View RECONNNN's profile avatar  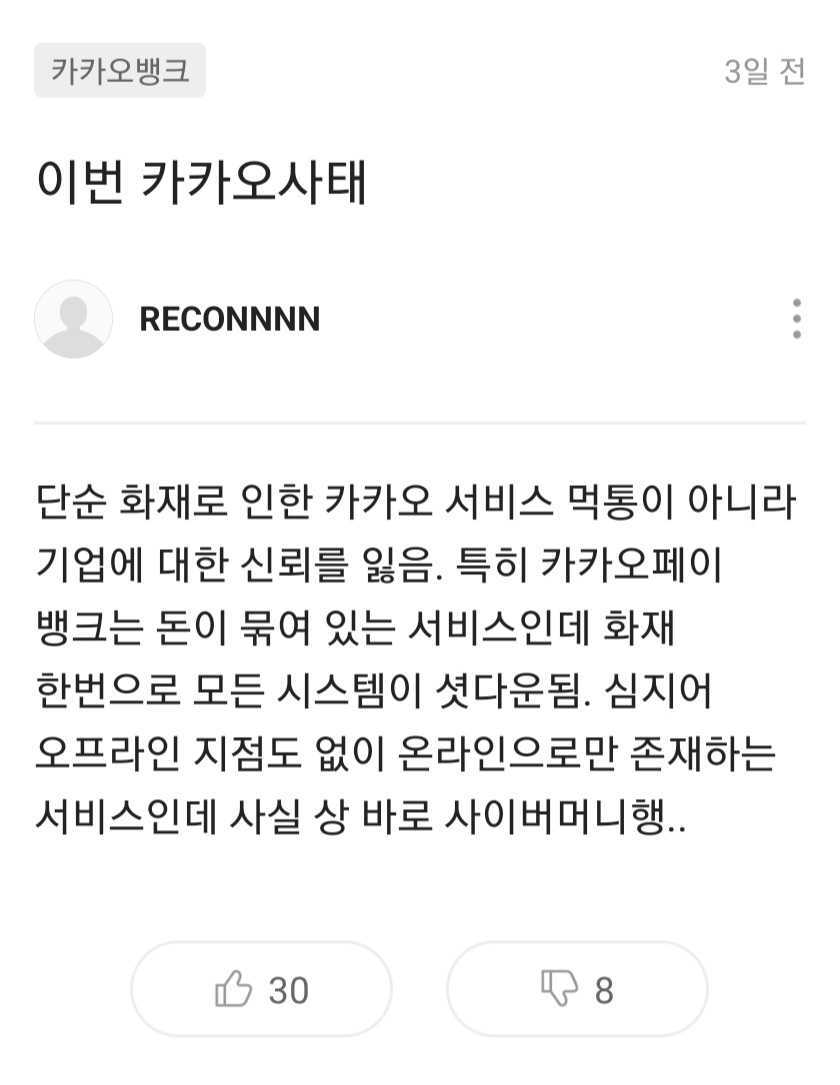(x=73, y=319)
